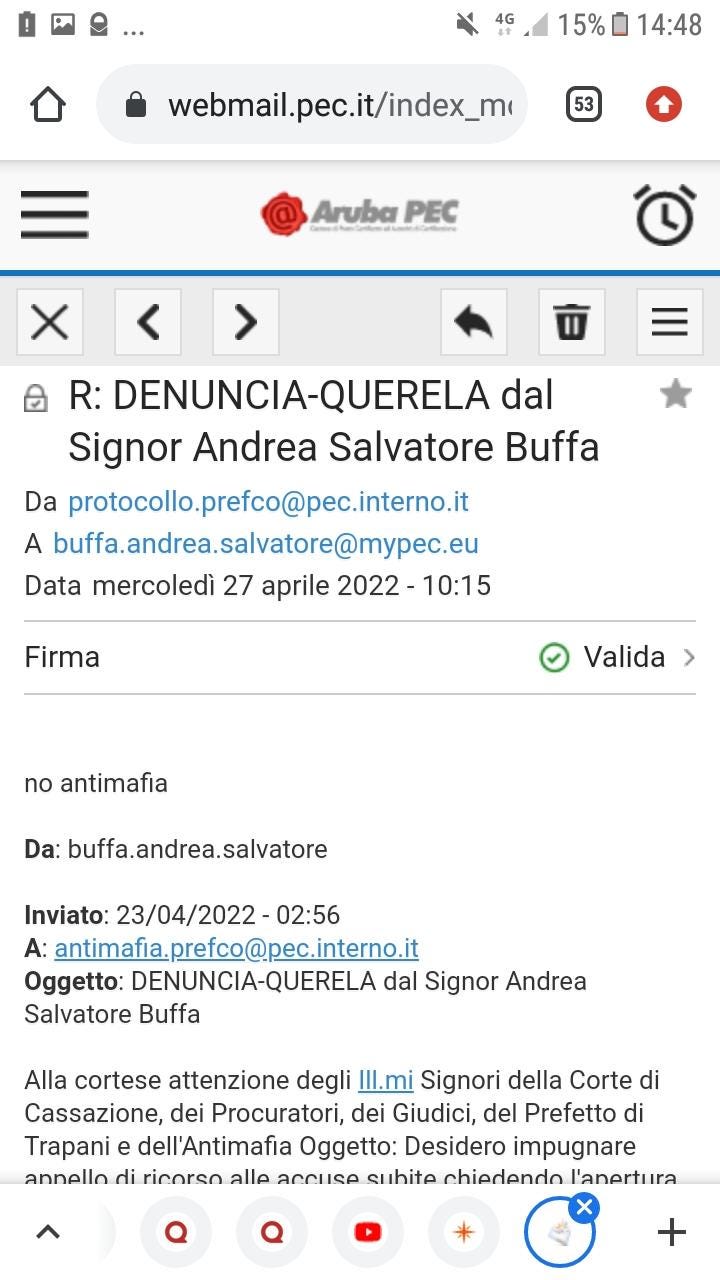Screen dimensions: 720x1280
Task: Open a new browser tab with plus
Action: pos(671,1232)
